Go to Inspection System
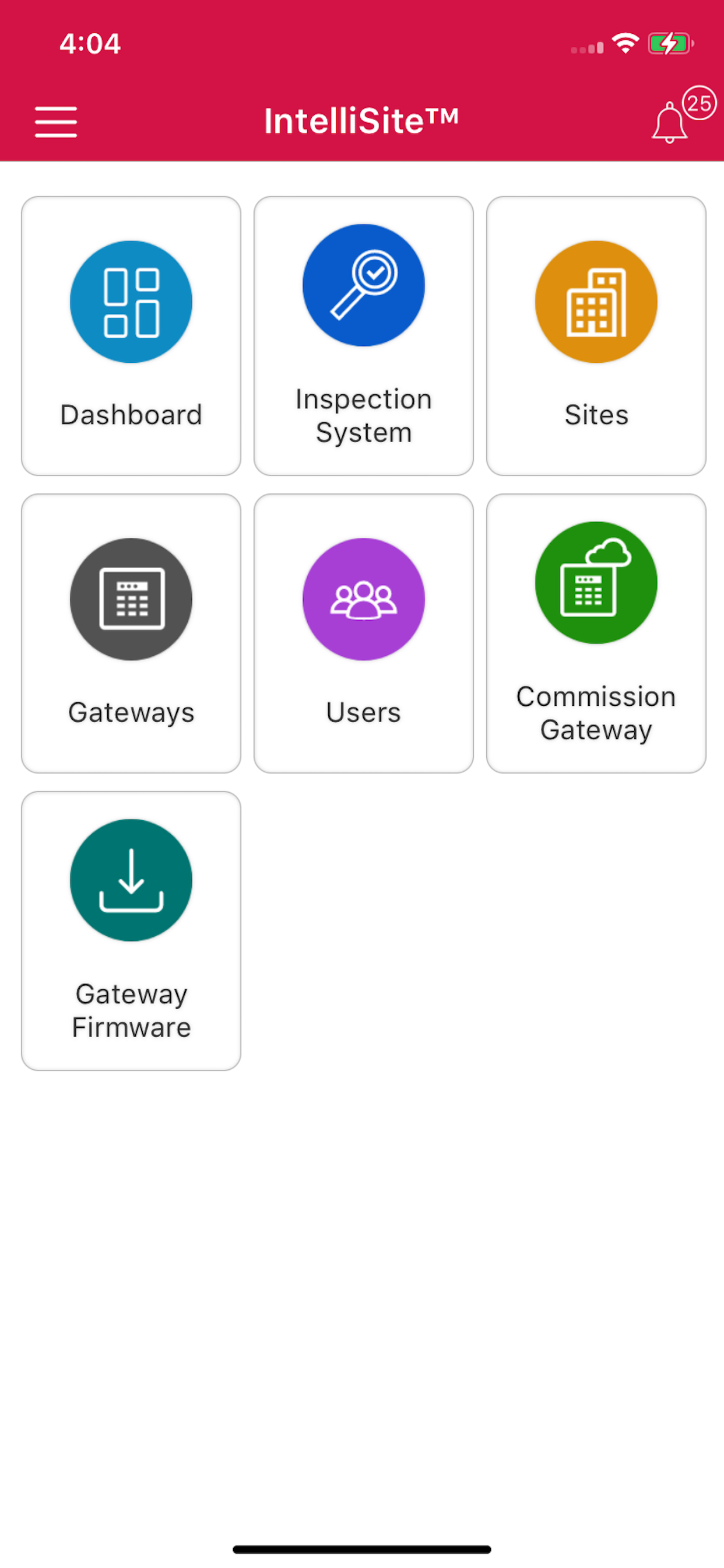724x1568 pixels. tap(364, 335)
